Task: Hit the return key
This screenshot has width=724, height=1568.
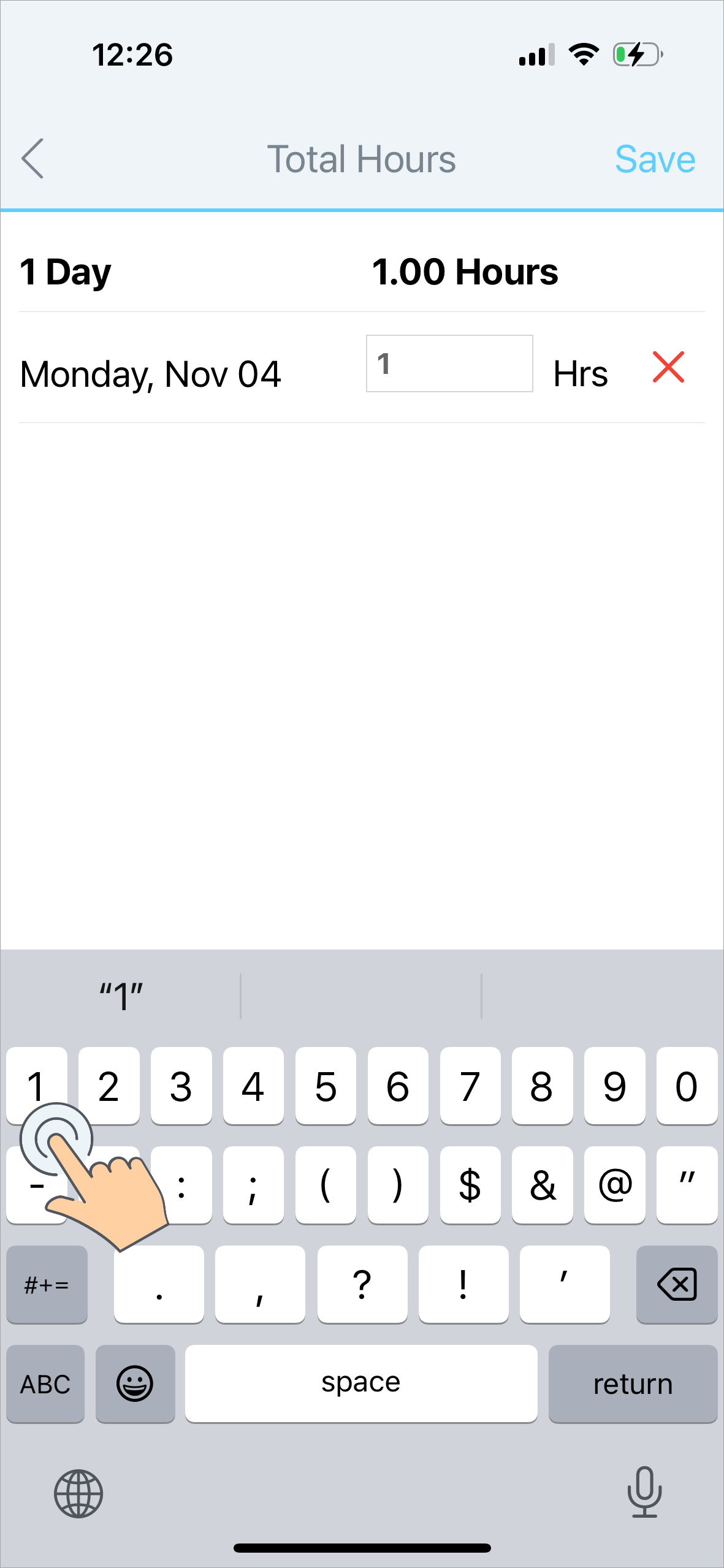Action: click(x=633, y=1383)
